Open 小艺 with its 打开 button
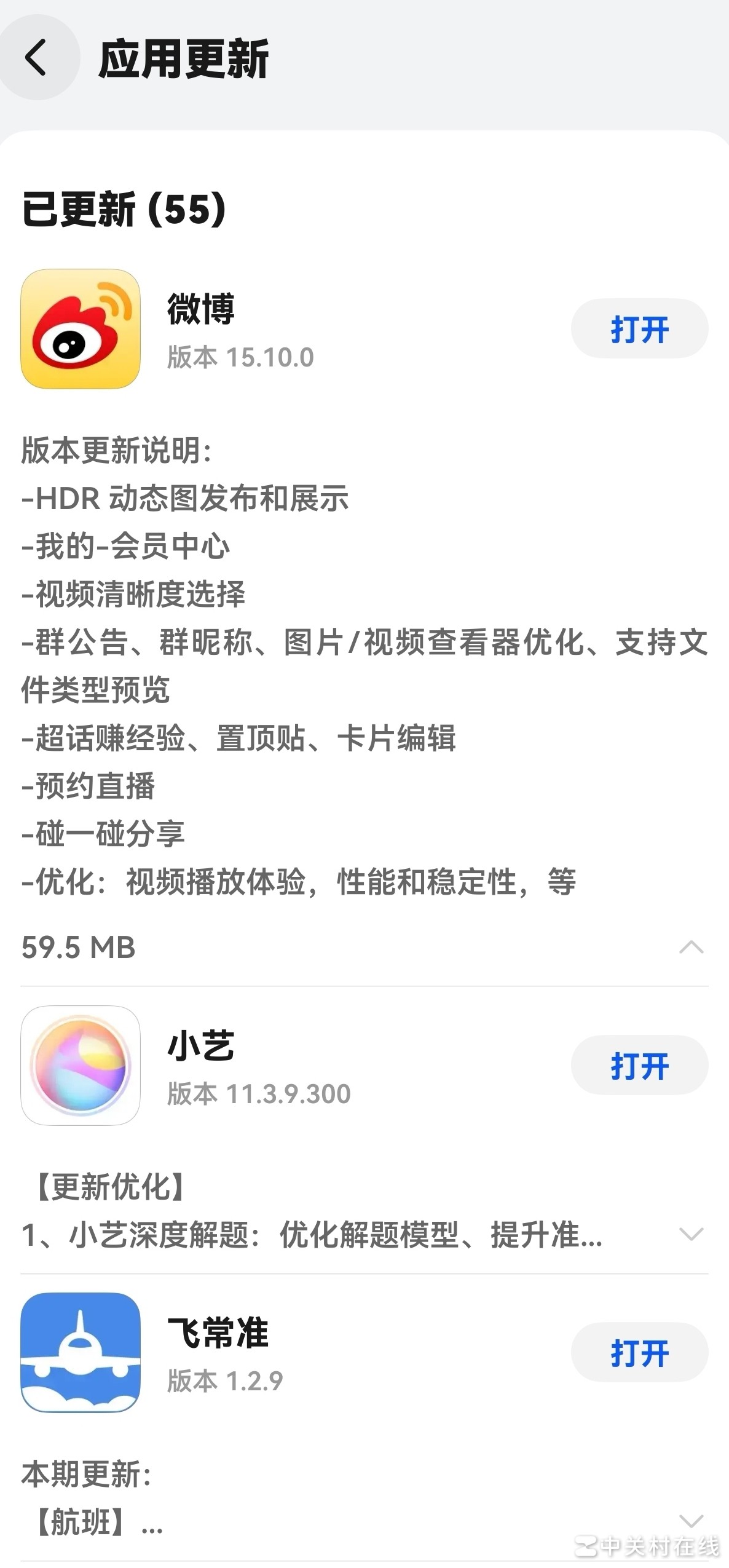Image resolution: width=729 pixels, height=1568 pixels. (x=639, y=1065)
